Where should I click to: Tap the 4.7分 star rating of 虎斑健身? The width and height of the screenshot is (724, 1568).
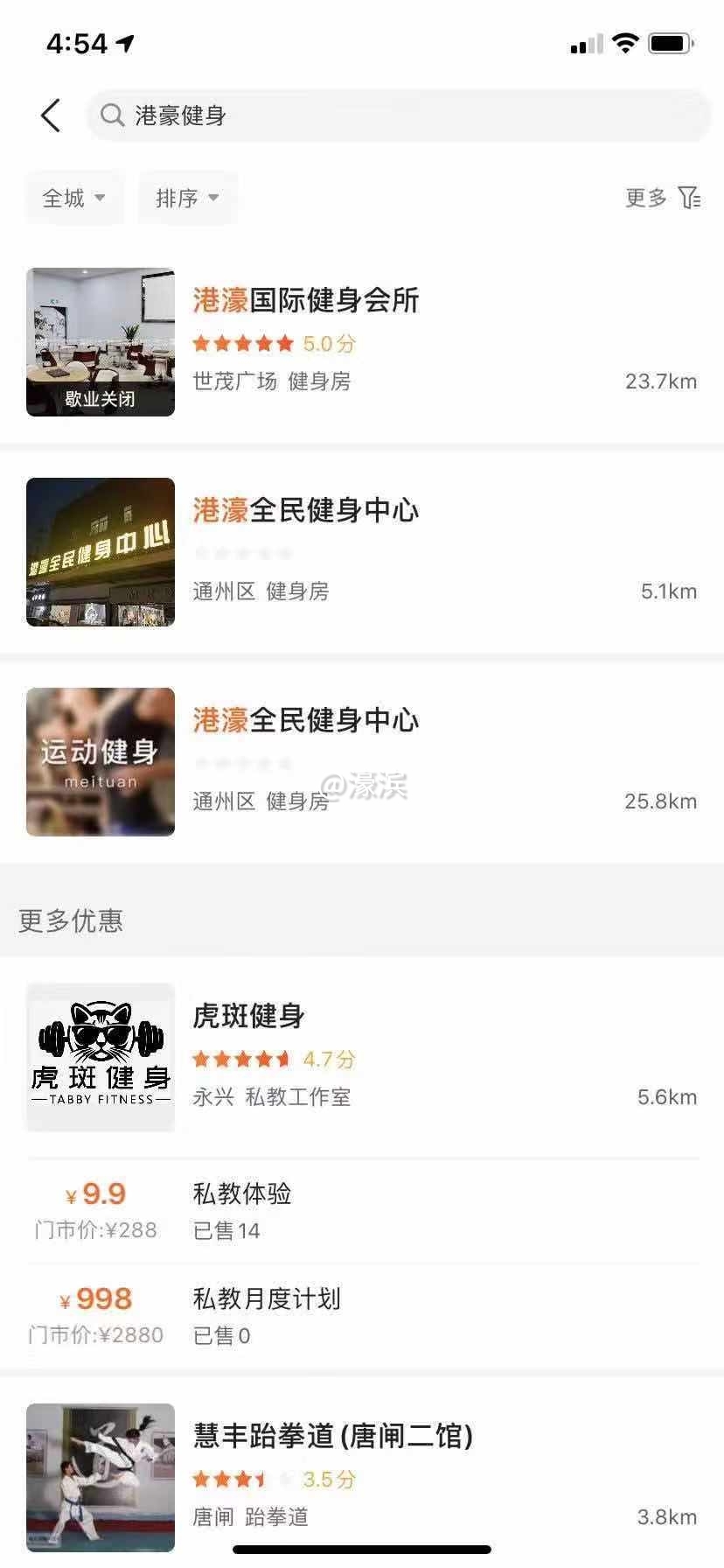[x=243, y=1059]
